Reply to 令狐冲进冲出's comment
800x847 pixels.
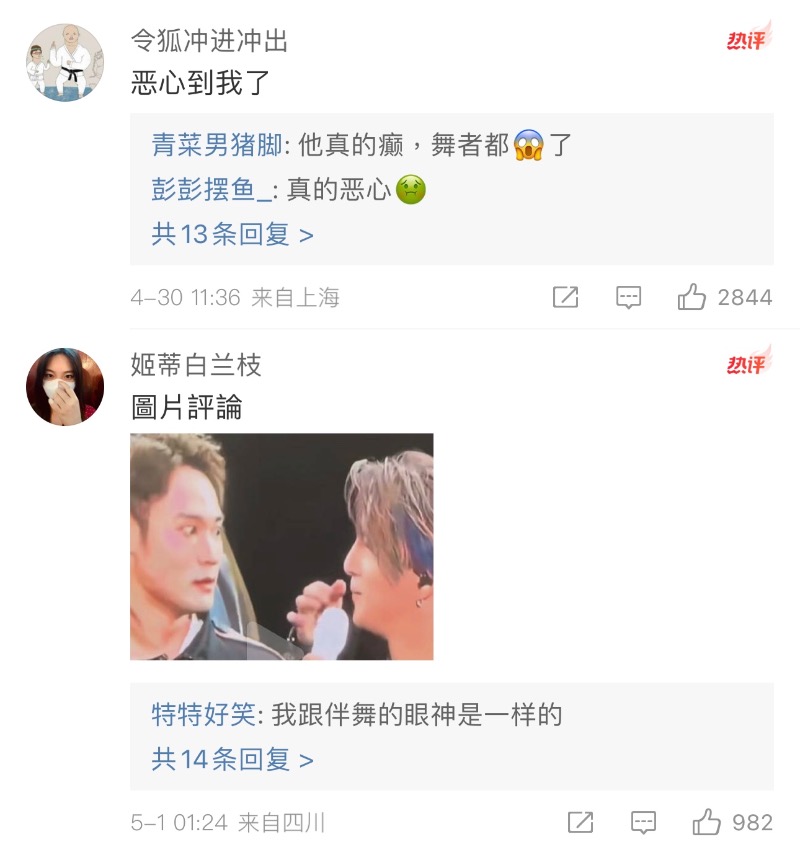[x=628, y=297]
